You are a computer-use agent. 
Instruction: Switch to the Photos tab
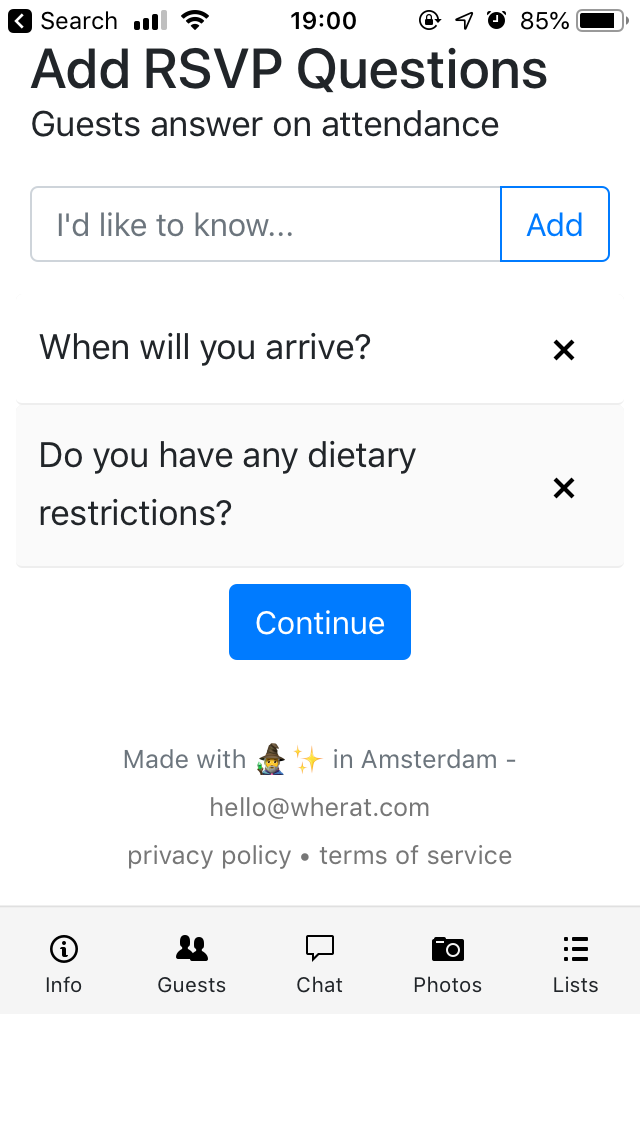[447, 963]
